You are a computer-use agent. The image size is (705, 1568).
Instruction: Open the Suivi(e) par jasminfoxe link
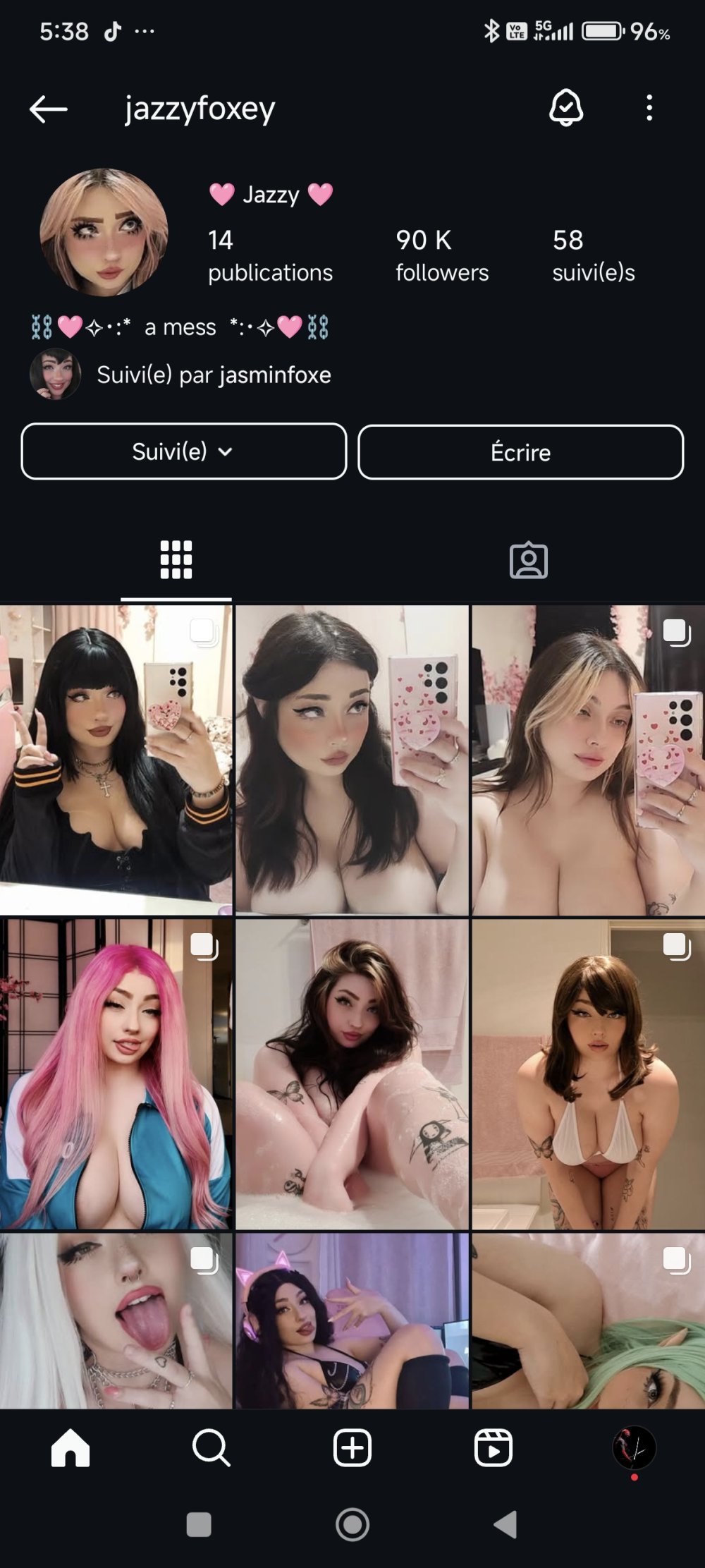(x=213, y=375)
